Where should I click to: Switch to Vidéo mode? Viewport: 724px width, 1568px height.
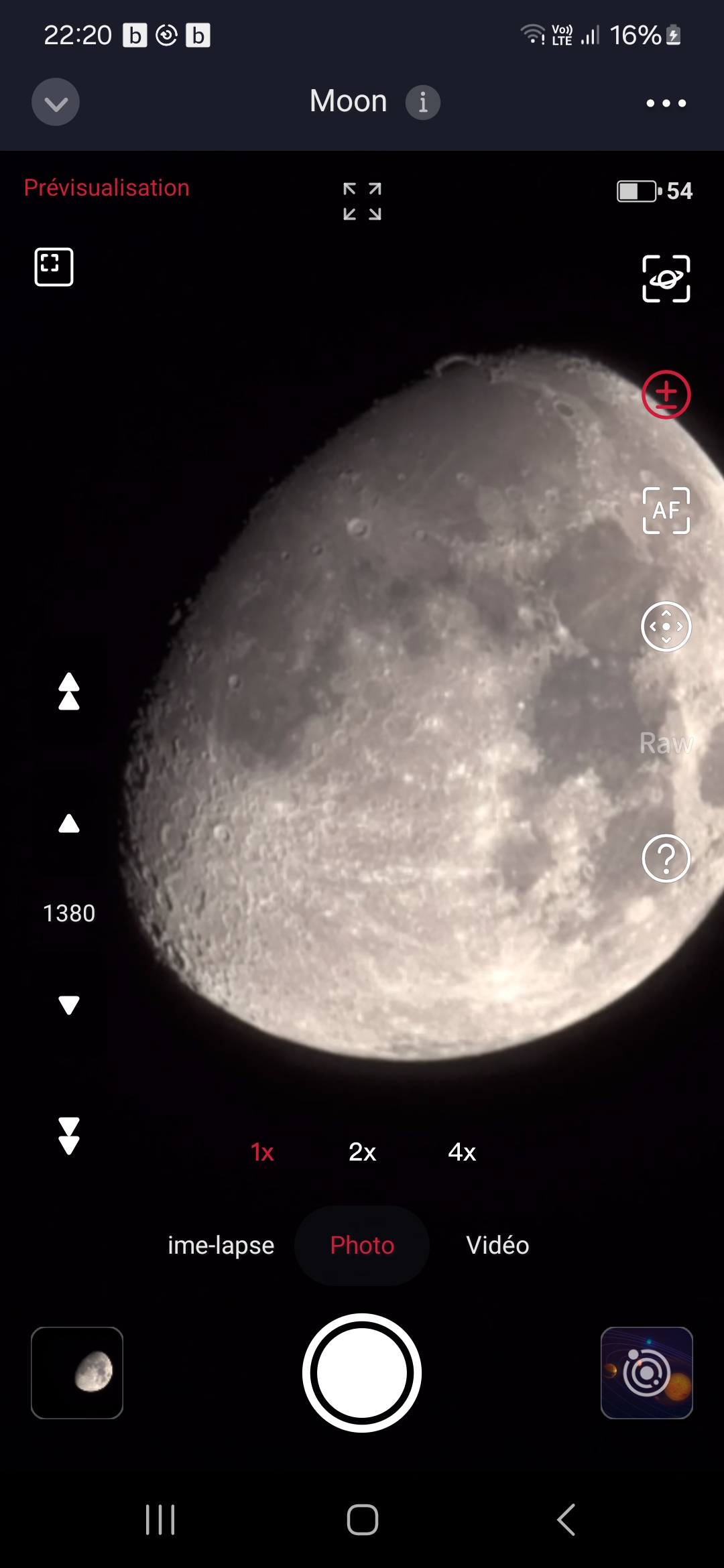point(497,1245)
